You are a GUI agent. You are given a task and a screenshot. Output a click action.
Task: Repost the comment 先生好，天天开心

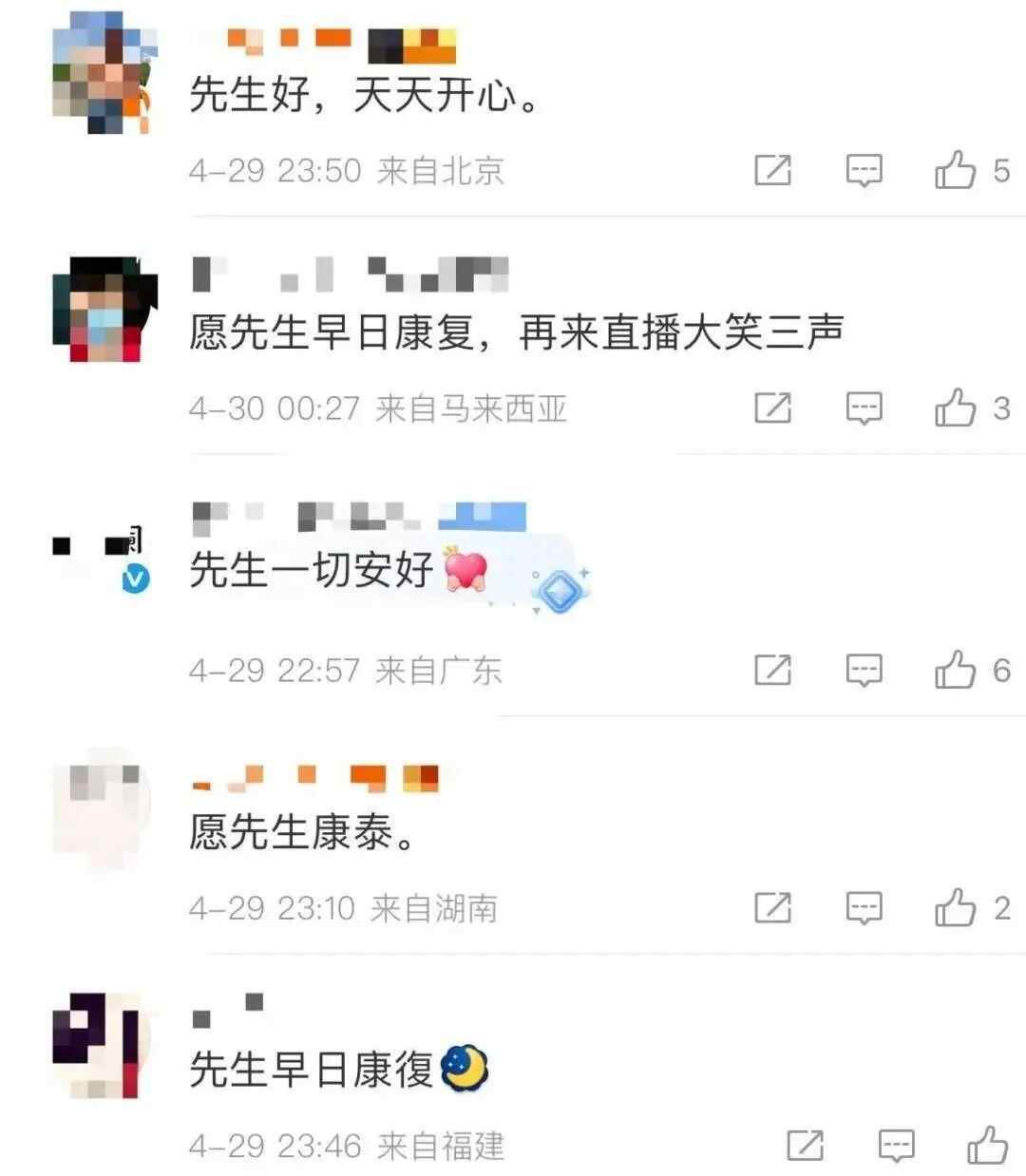click(x=772, y=171)
